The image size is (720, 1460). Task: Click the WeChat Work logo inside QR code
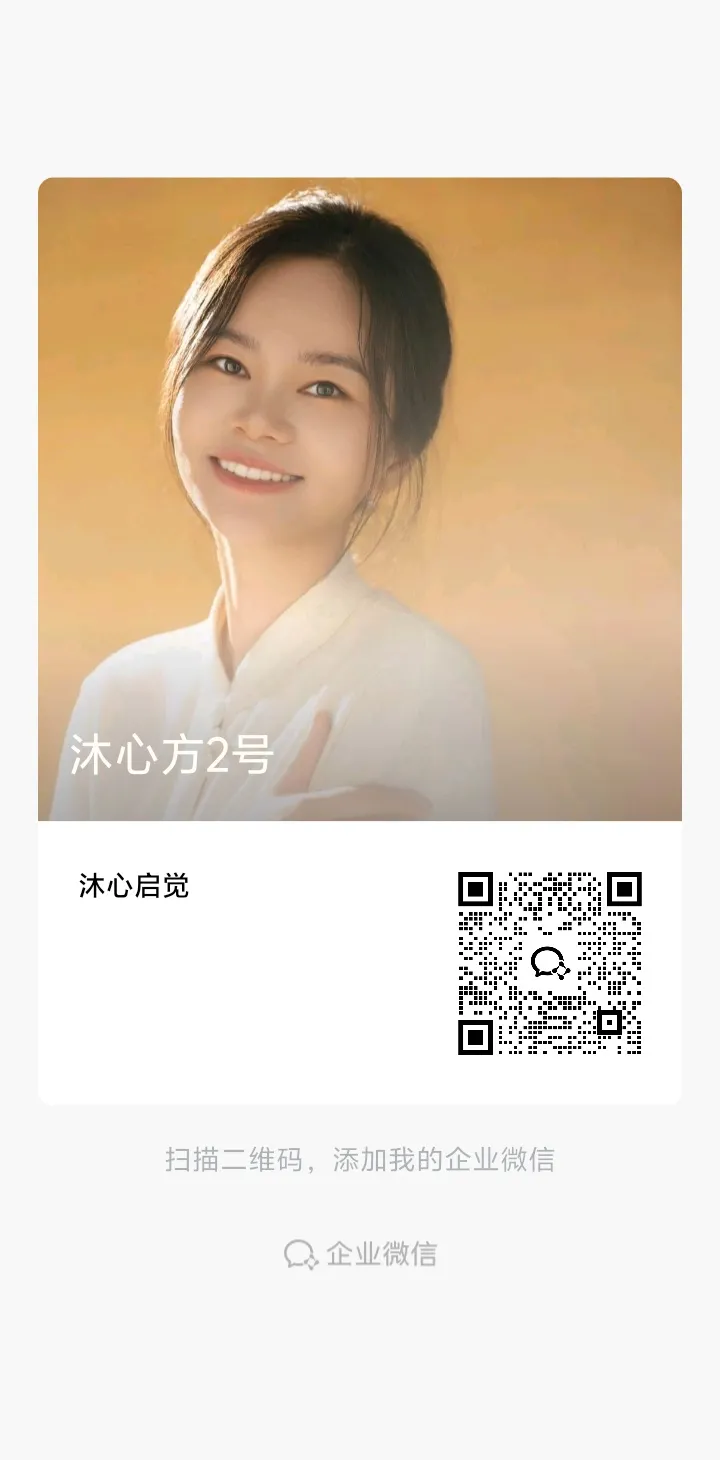click(550, 963)
